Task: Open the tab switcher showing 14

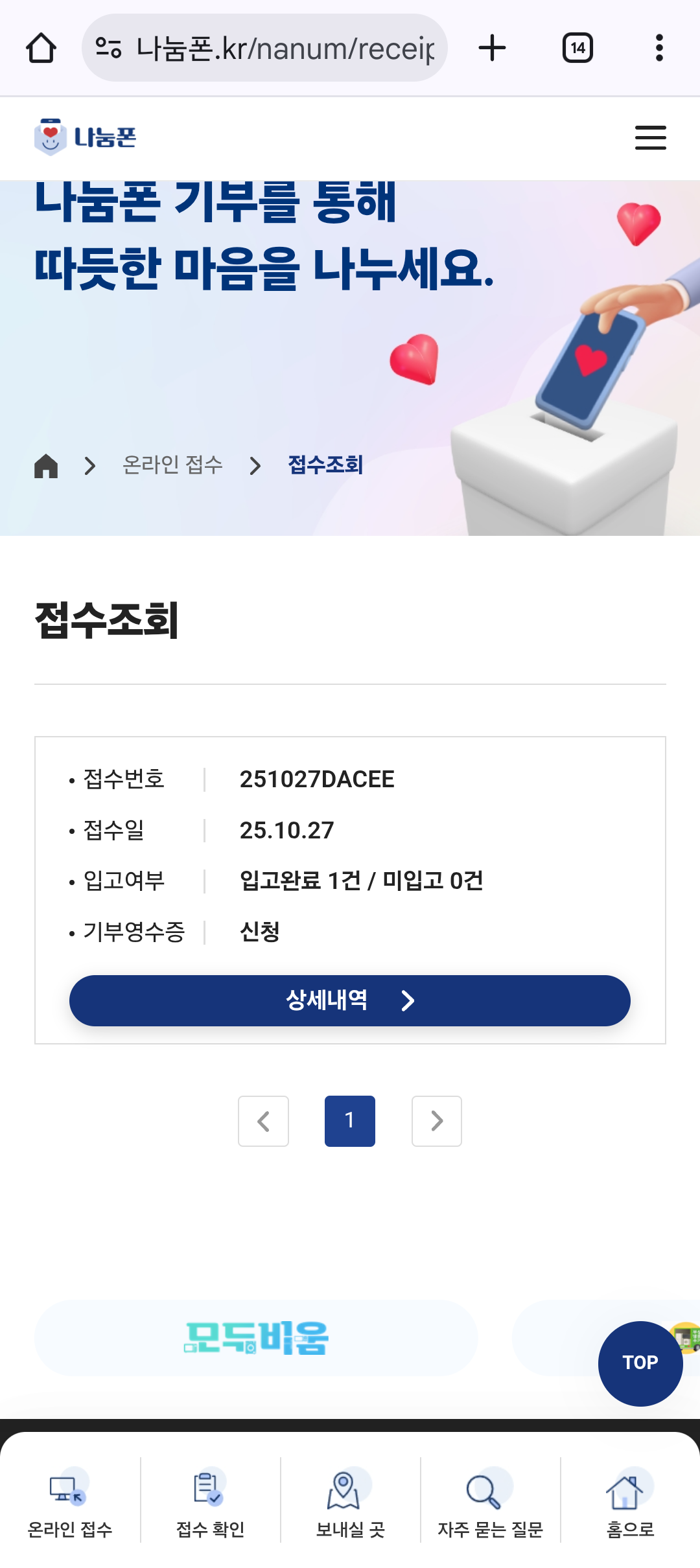Action: (577, 48)
